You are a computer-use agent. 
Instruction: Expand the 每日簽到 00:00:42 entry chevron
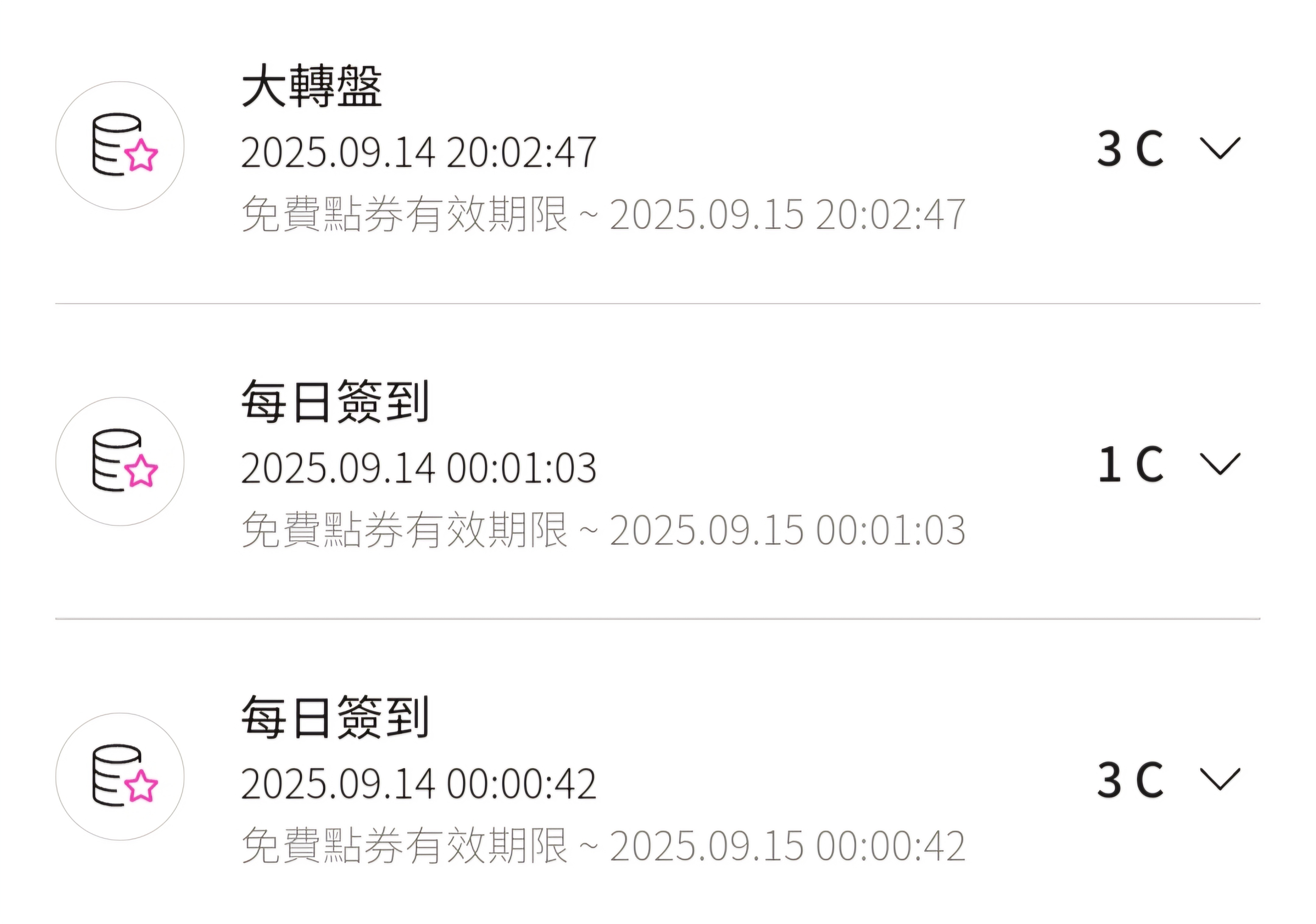coord(1220,779)
